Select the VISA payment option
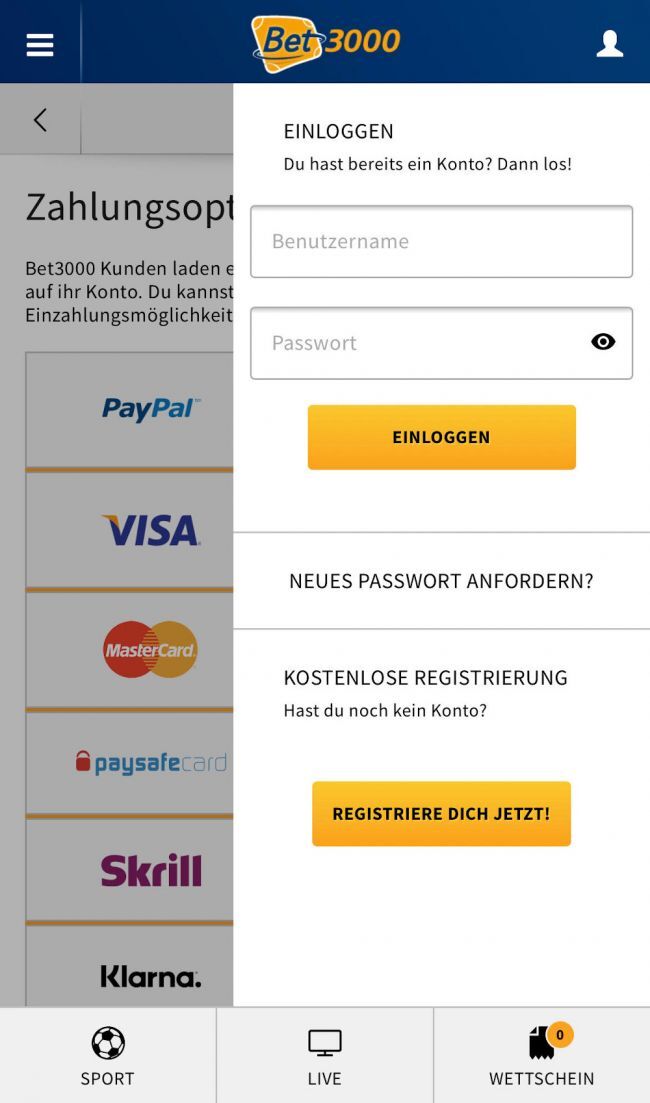 [x=150, y=530]
